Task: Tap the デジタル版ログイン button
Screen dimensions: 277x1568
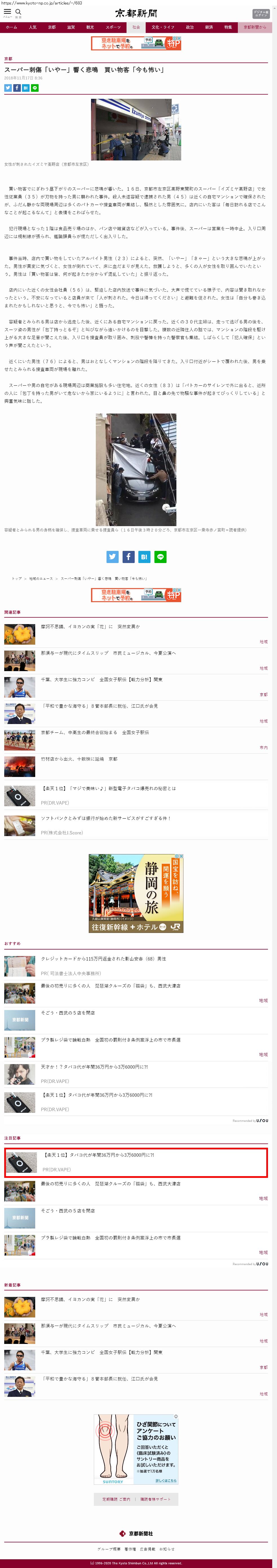Action: 261,14
